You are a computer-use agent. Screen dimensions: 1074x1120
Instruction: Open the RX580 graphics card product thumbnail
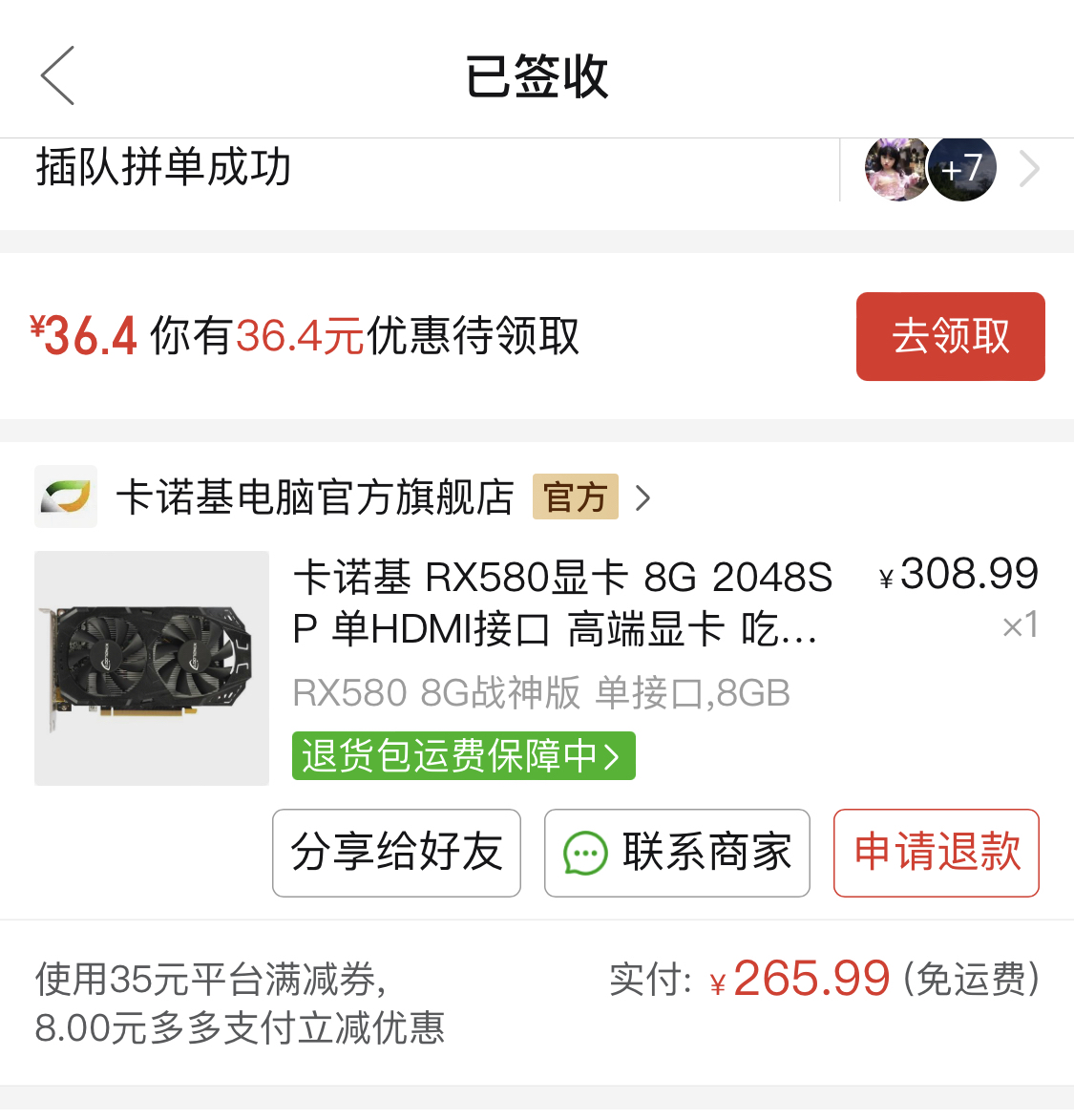click(x=151, y=668)
